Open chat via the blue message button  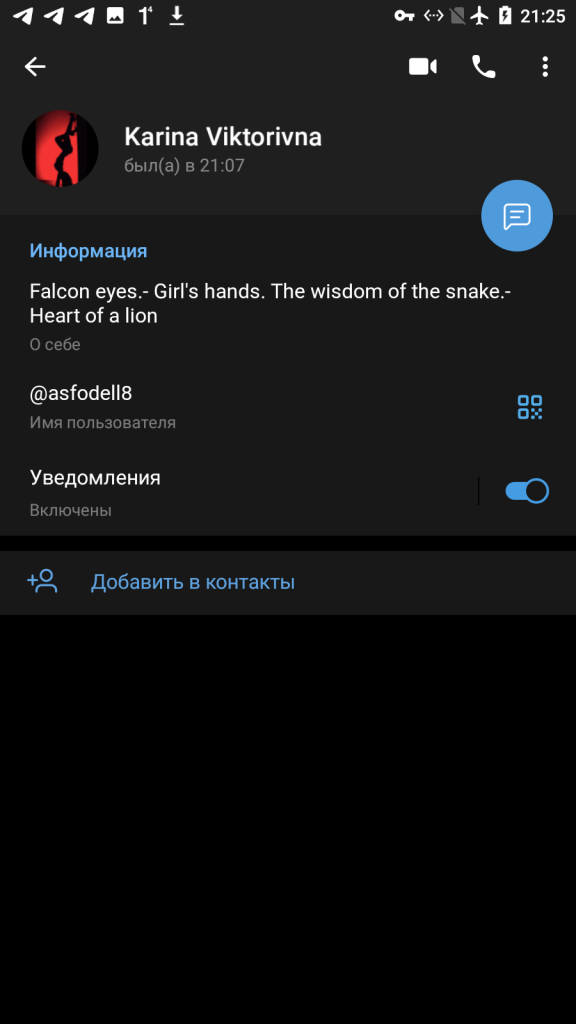(517, 216)
